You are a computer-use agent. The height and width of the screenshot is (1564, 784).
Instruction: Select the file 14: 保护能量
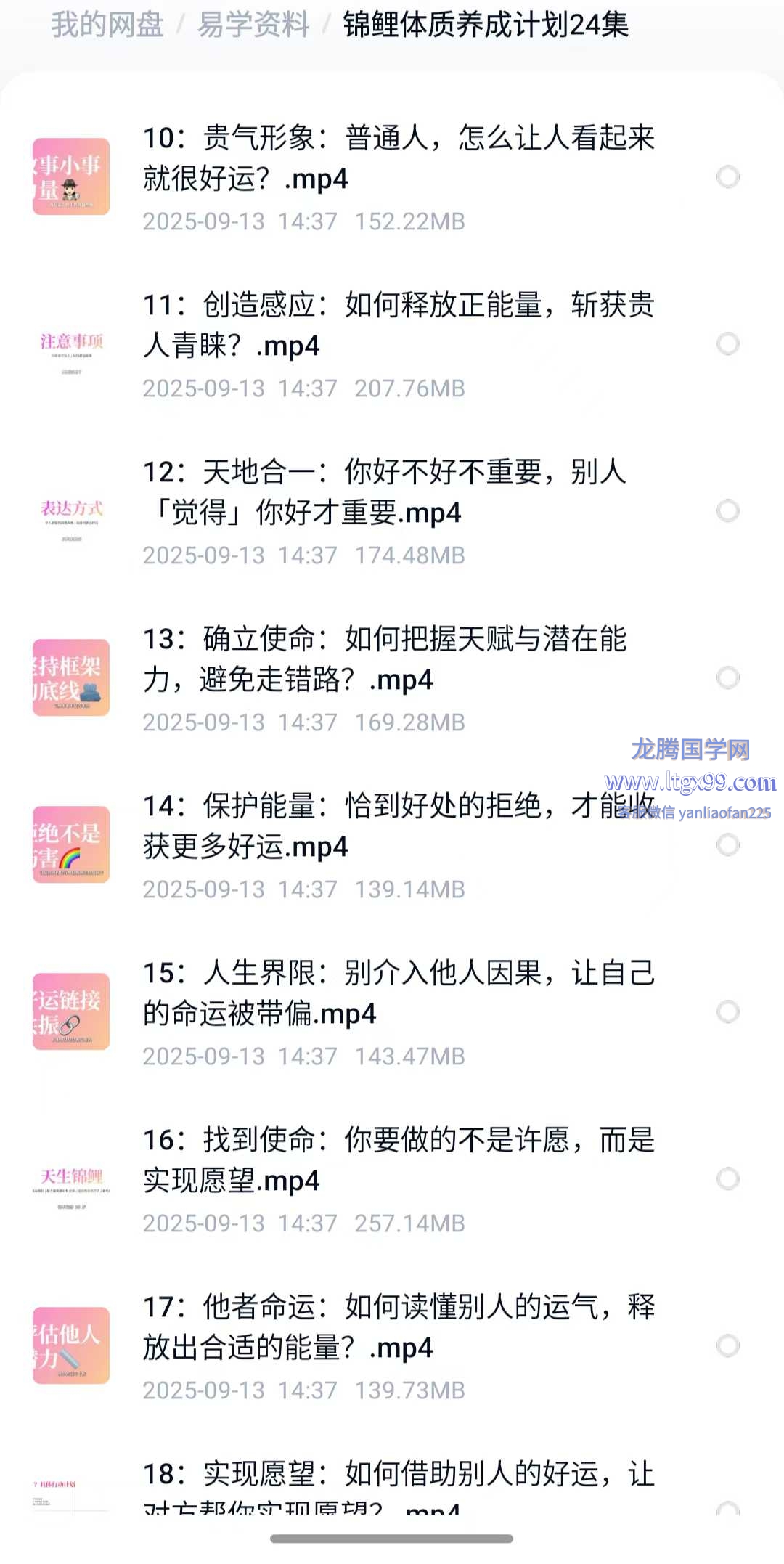(x=727, y=844)
